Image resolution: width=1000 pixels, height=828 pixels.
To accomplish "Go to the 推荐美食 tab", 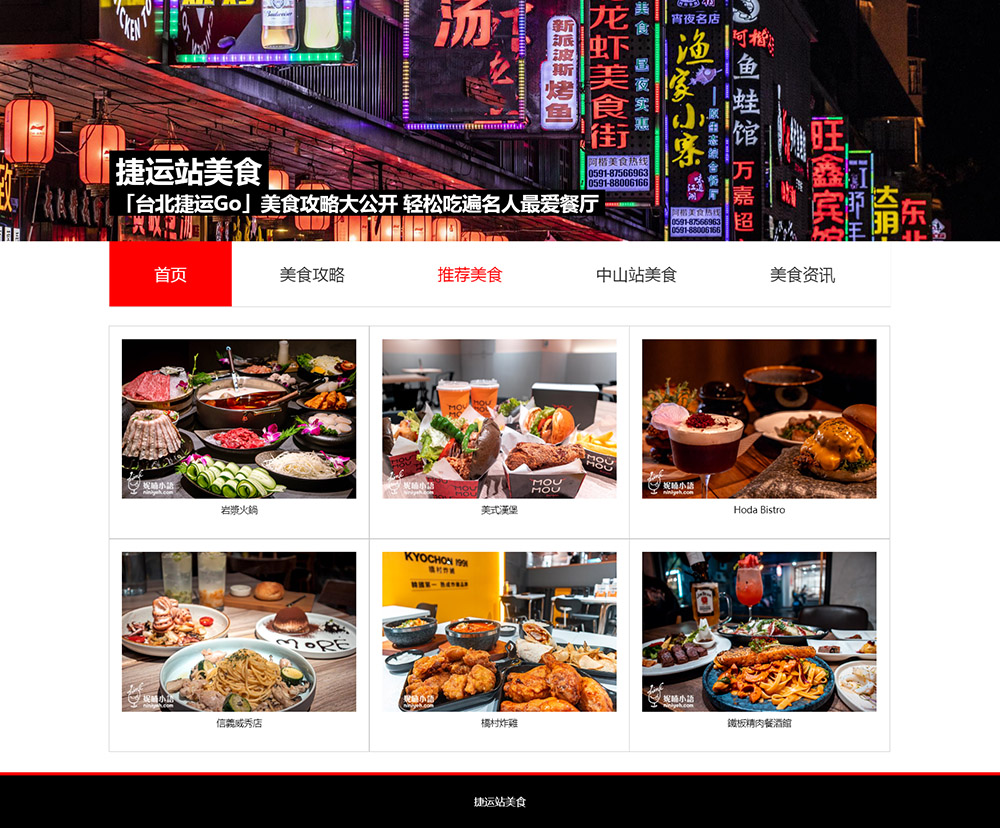I will (x=469, y=275).
